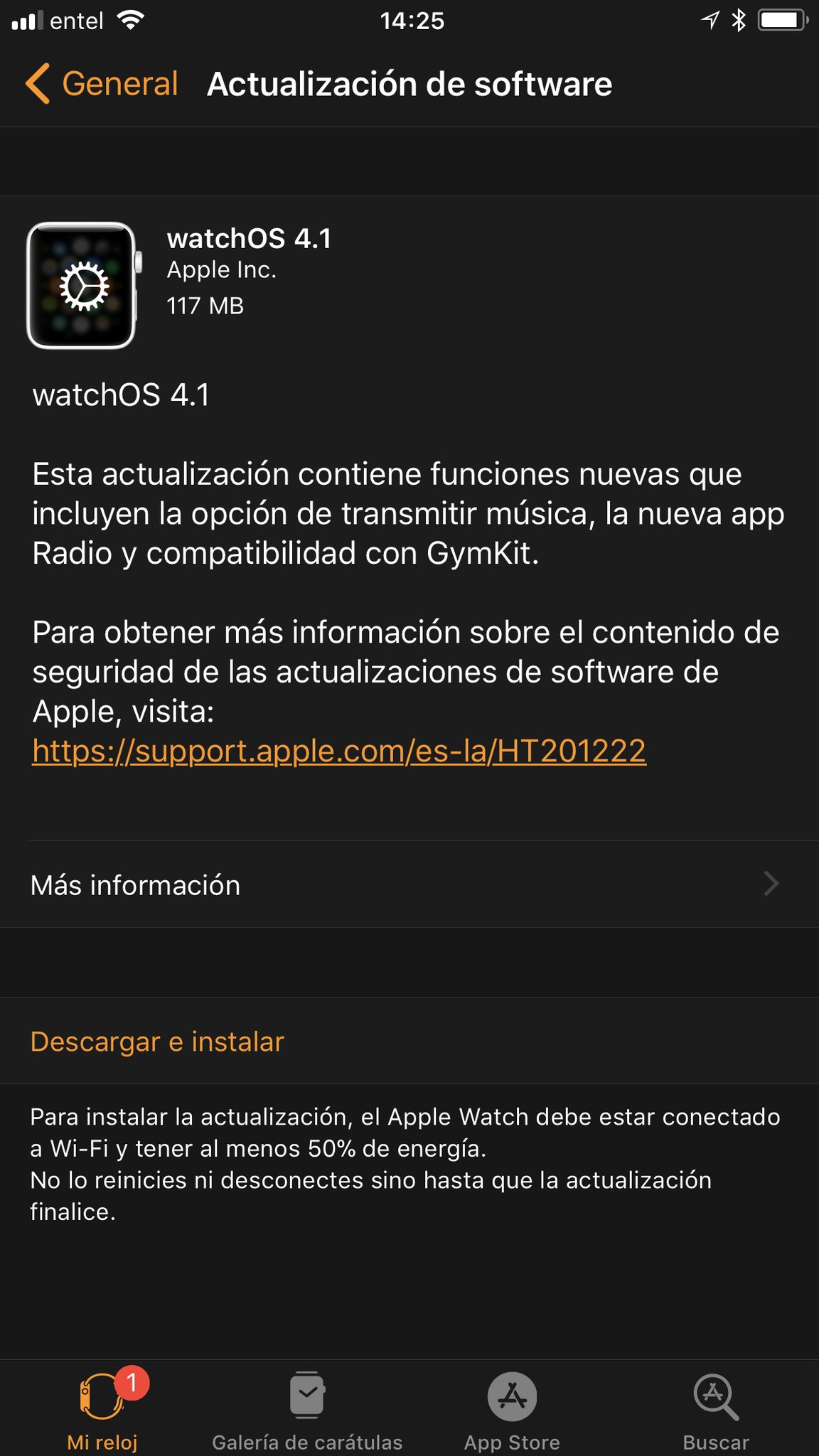
Task: Open the App Store tab
Action: 512,1408
